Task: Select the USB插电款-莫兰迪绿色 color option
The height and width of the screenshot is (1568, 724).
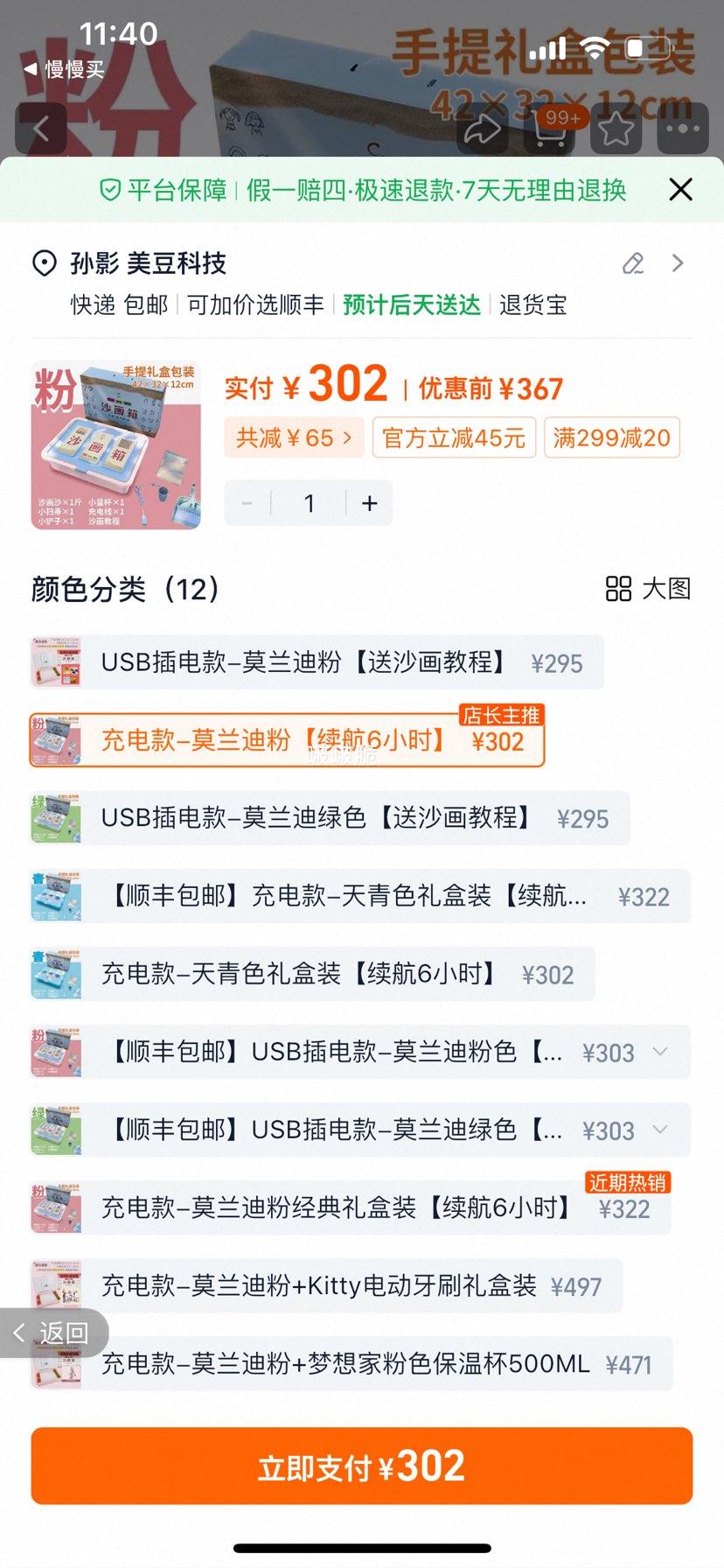Action: [x=315, y=818]
